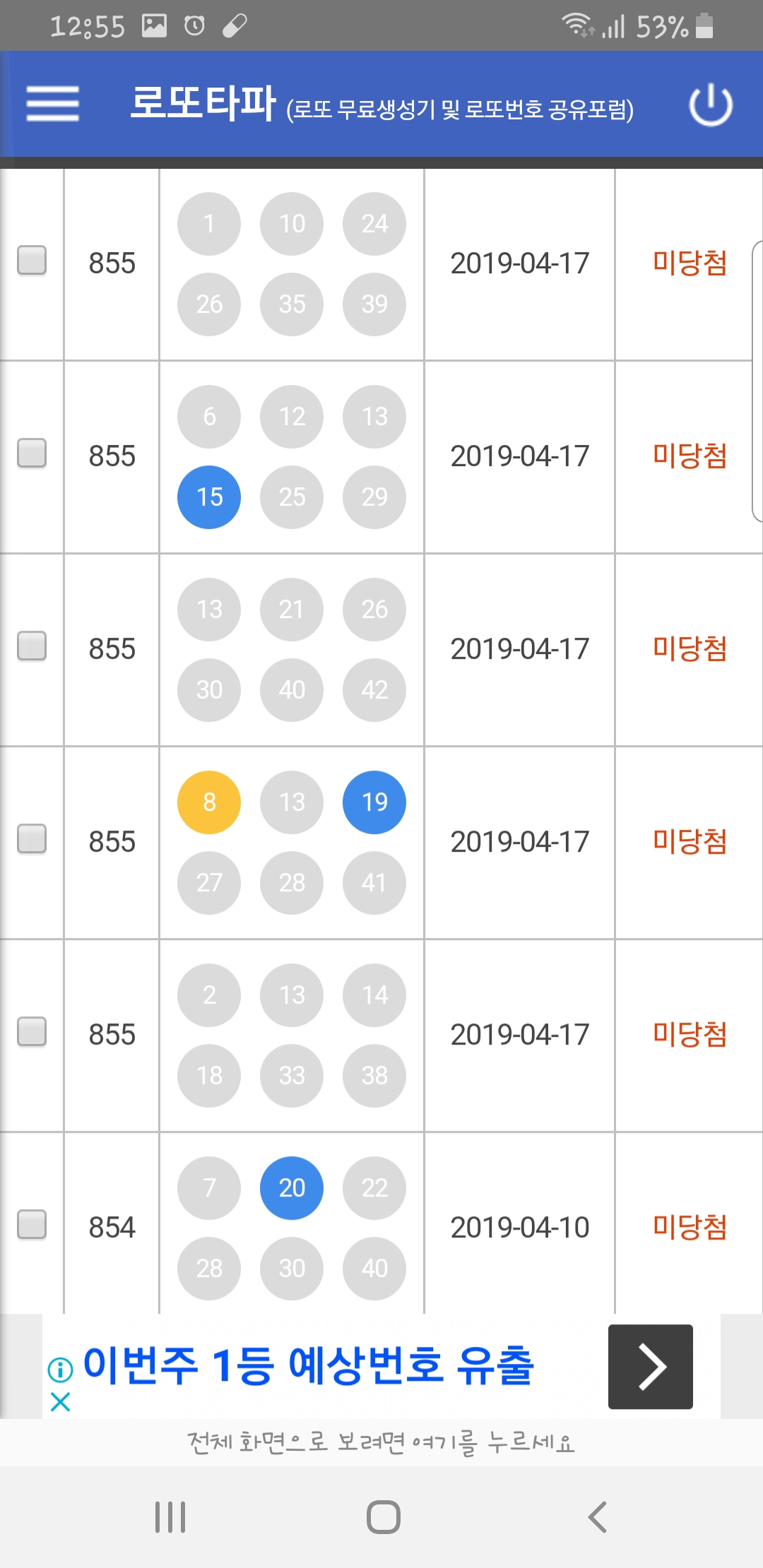Select checkbox for row with numbers 6, 12, 13
The width and height of the screenshot is (763, 1568).
(32, 453)
